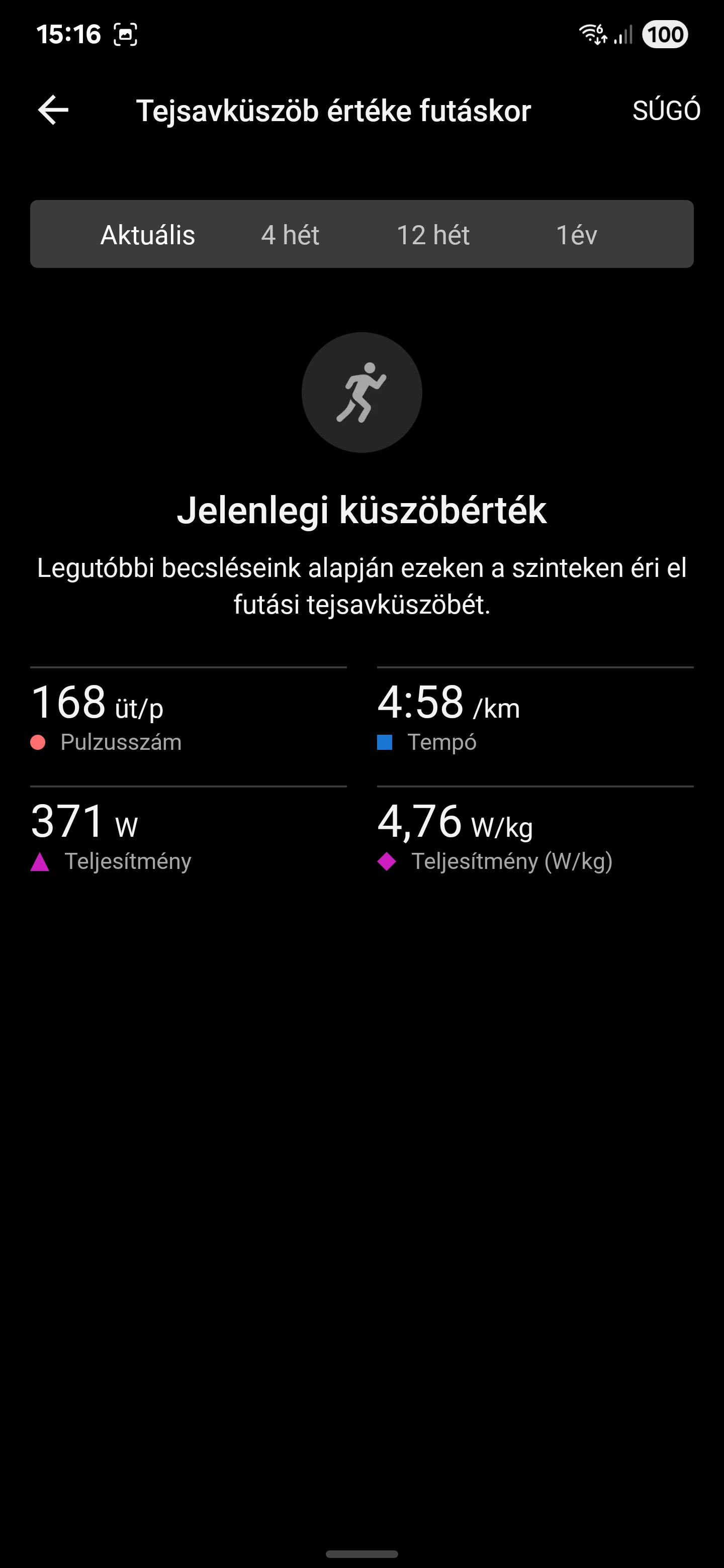Go back using the arrow icon
The width and height of the screenshot is (724, 1568).
pyautogui.click(x=53, y=110)
